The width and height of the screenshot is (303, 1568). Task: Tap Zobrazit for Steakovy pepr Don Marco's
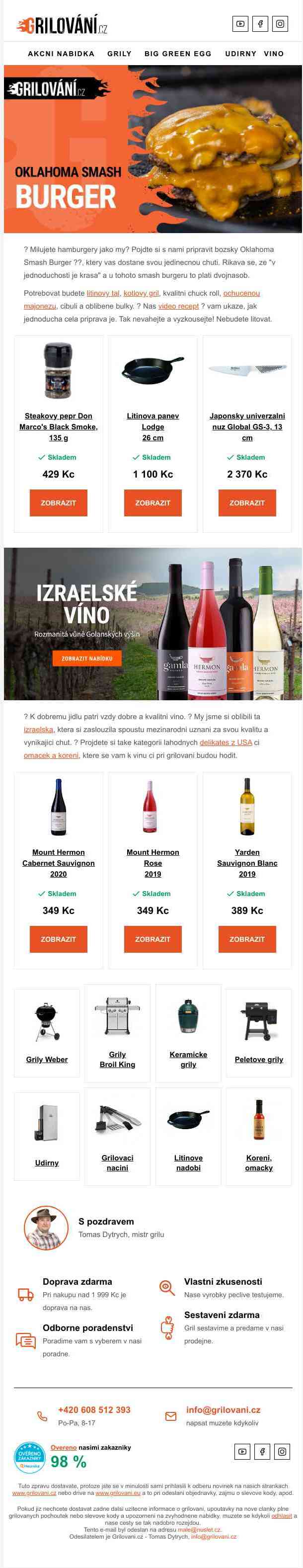pyautogui.click(x=59, y=503)
